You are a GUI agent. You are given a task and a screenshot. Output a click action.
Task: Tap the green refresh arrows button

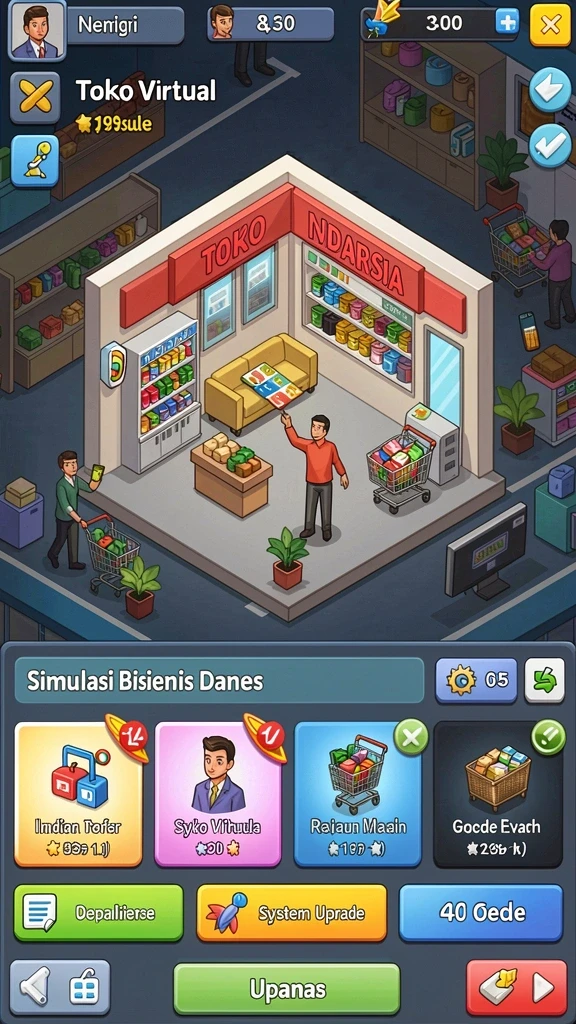tap(545, 680)
